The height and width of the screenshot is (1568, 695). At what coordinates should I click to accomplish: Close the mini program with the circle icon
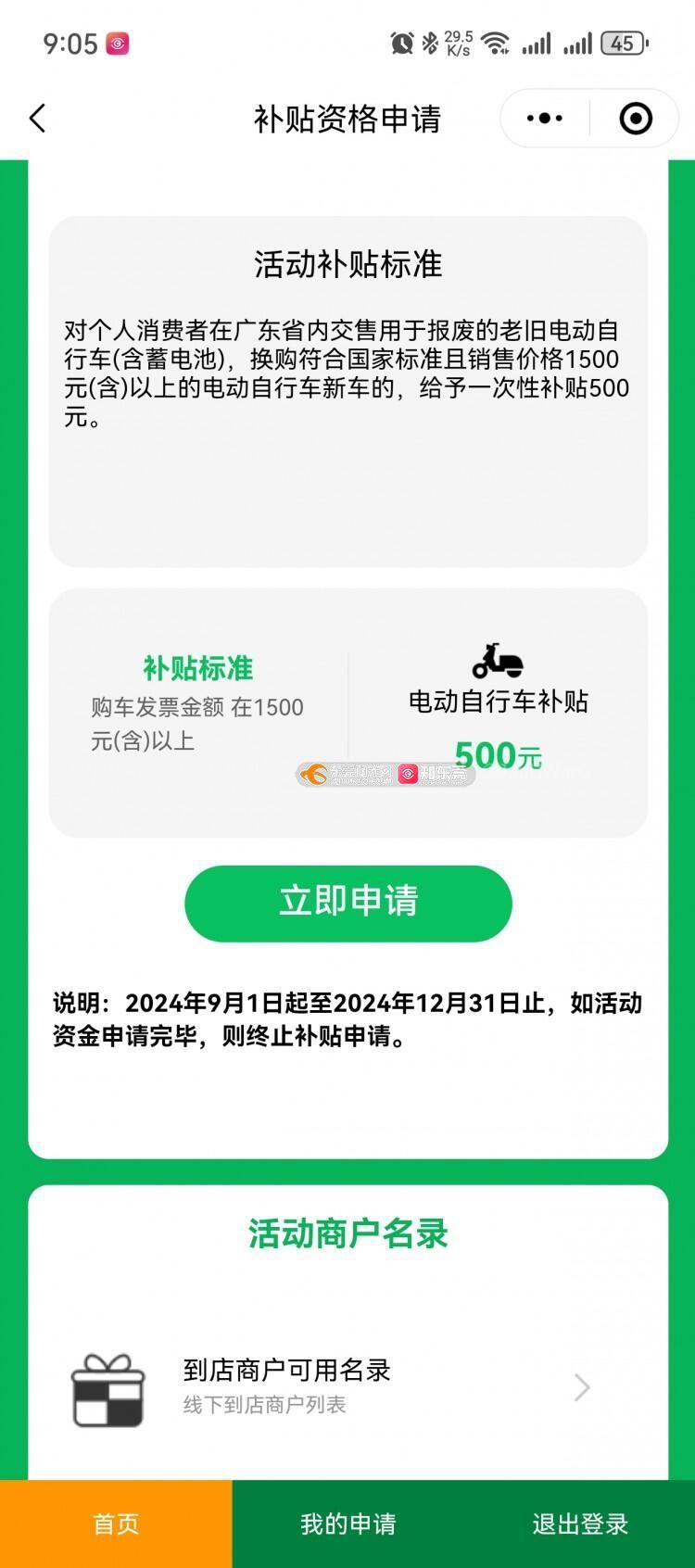pyautogui.click(x=636, y=119)
